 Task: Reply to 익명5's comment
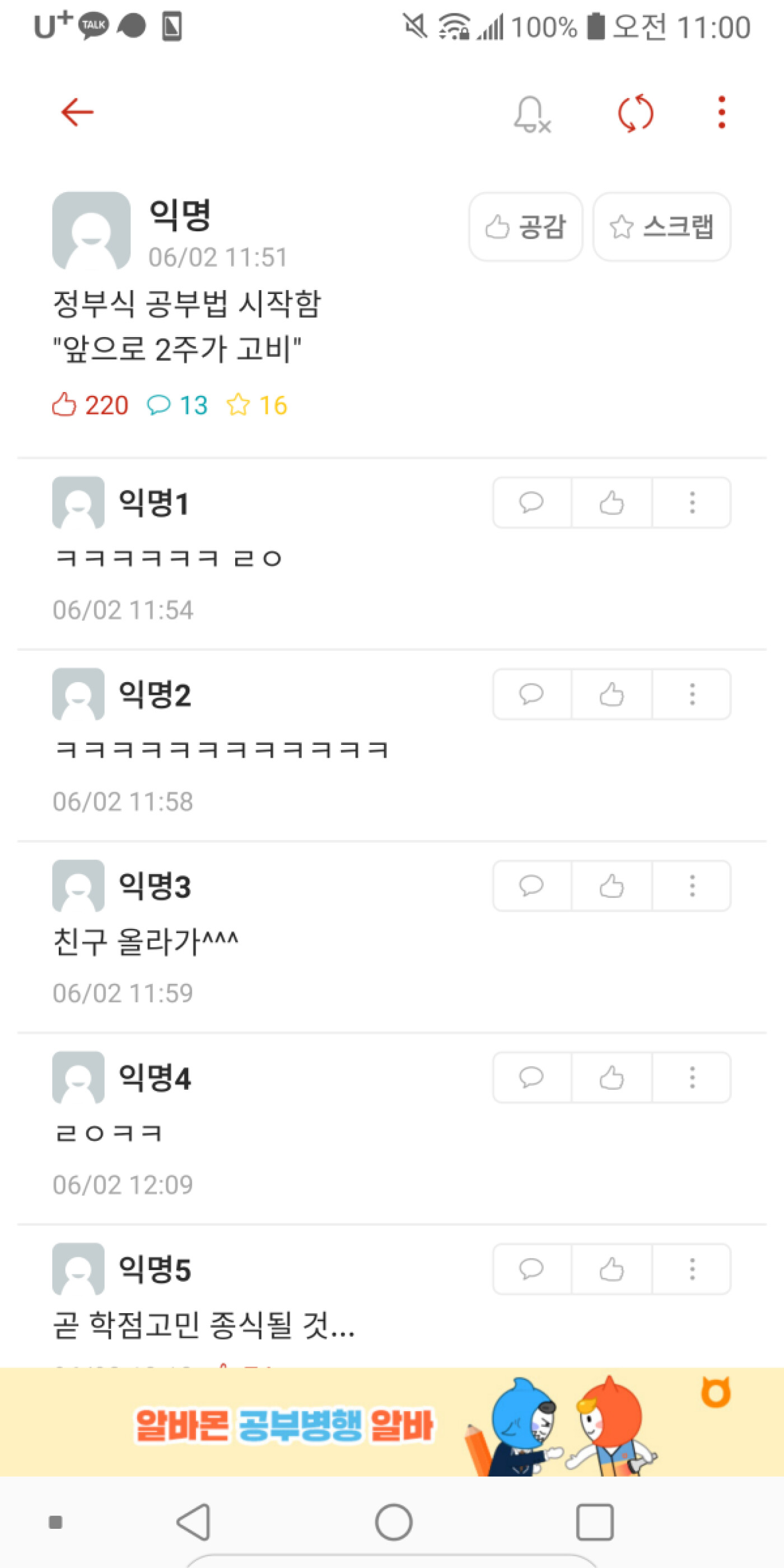point(531,1269)
